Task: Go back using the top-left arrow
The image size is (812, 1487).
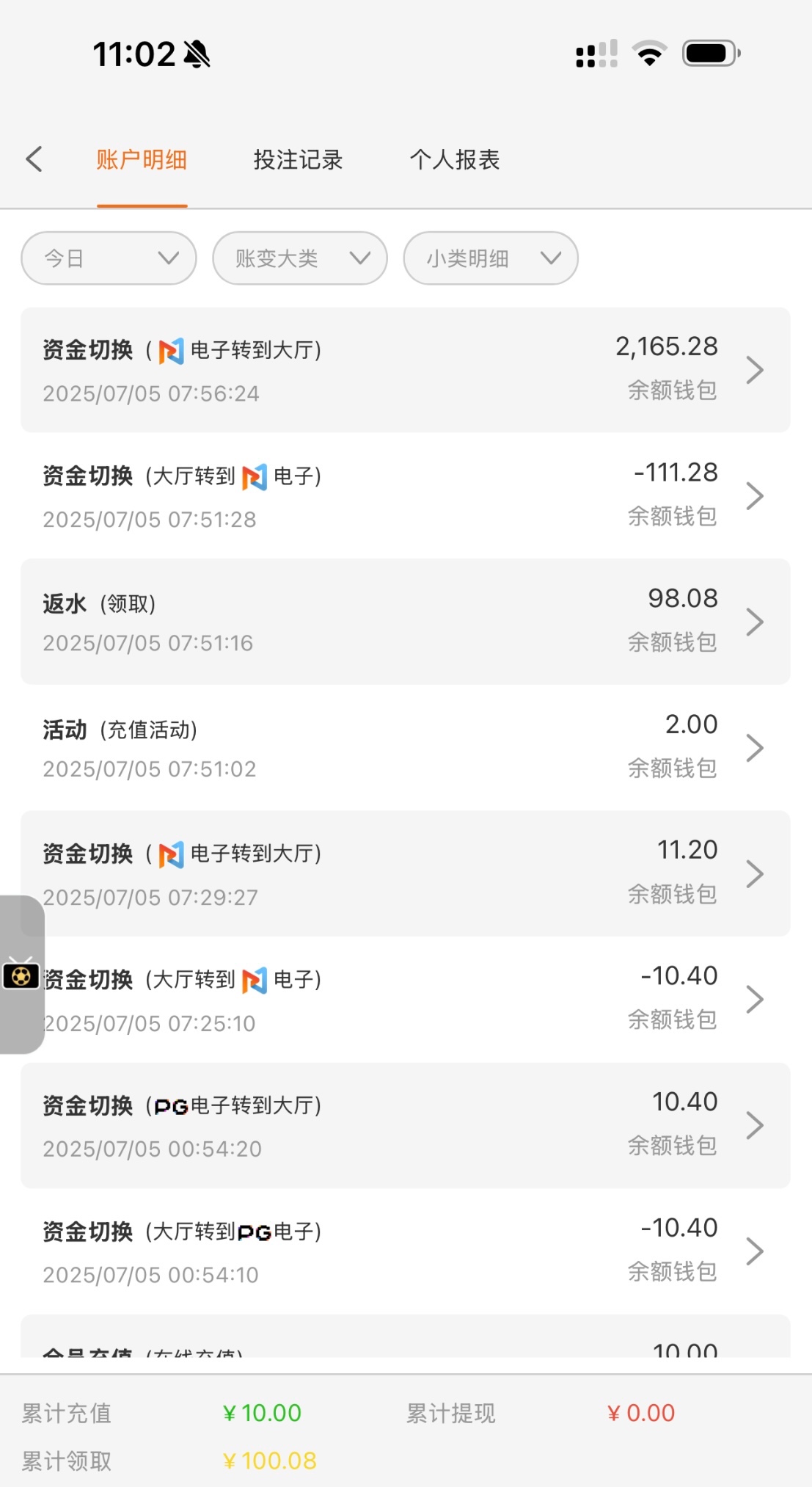Action: point(34,159)
